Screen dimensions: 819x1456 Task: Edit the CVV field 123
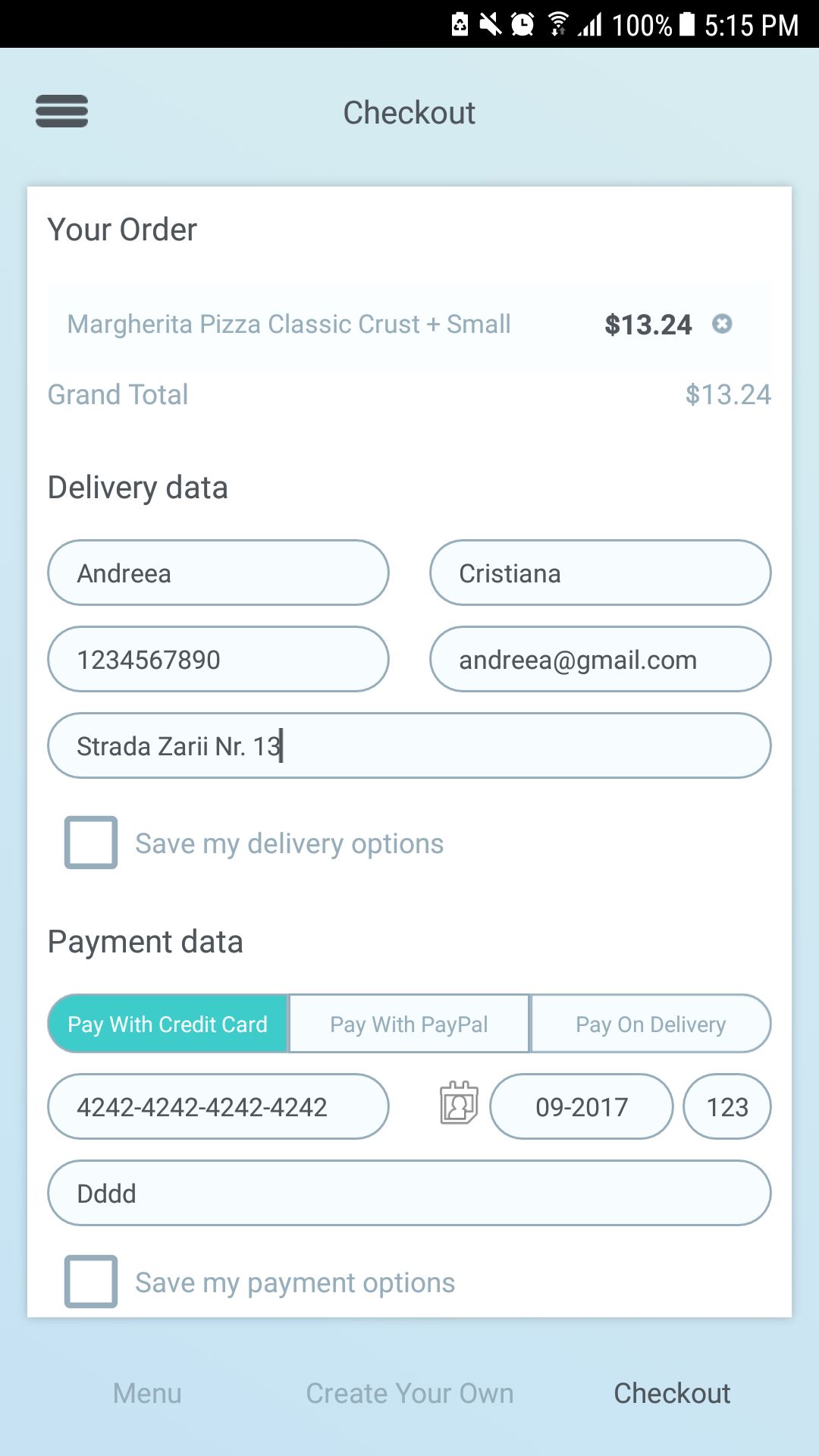tap(726, 1107)
